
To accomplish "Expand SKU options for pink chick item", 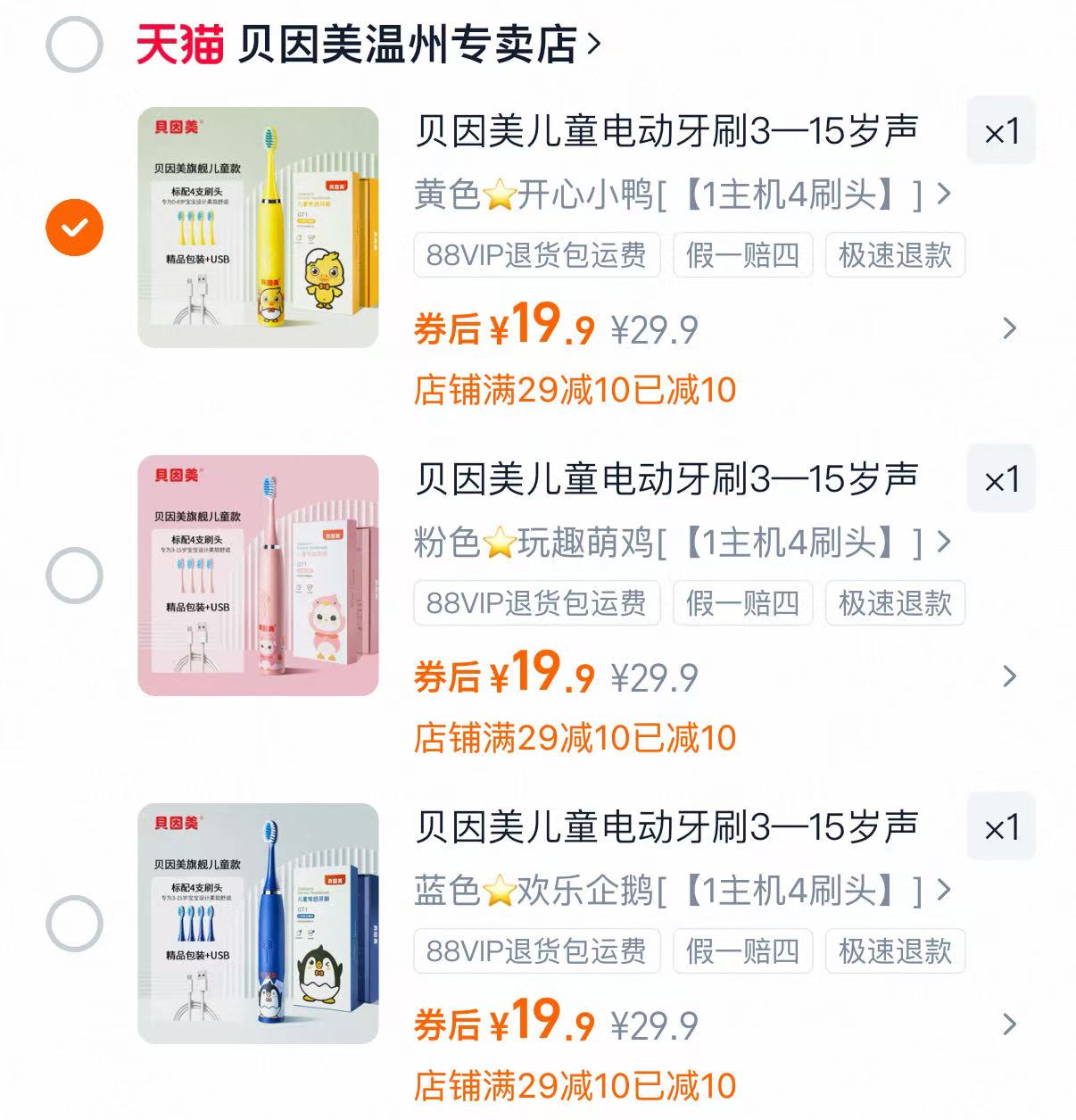I will (x=942, y=543).
